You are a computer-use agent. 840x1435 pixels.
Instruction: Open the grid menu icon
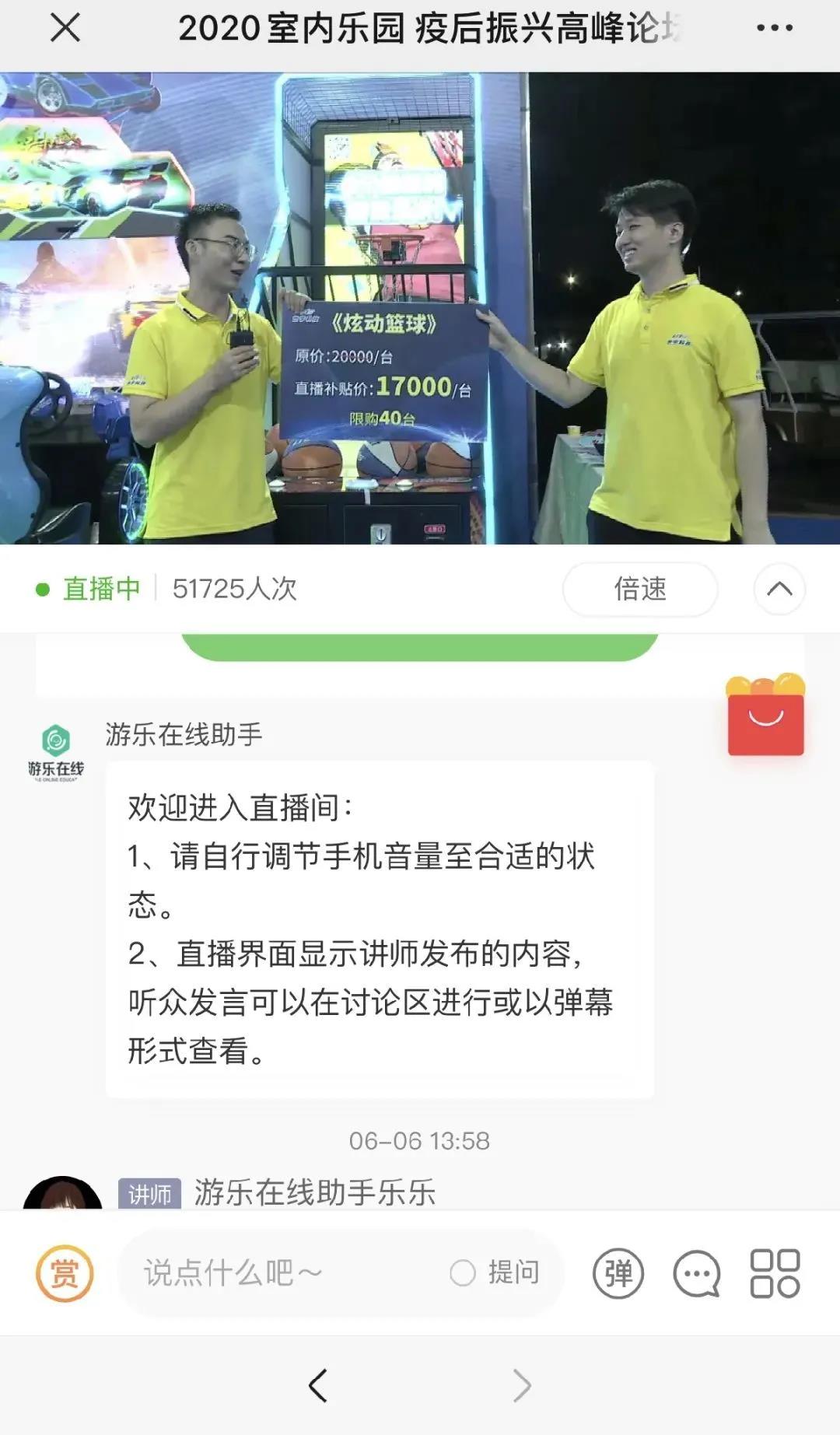pyautogui.click(x=775, y=1273)
